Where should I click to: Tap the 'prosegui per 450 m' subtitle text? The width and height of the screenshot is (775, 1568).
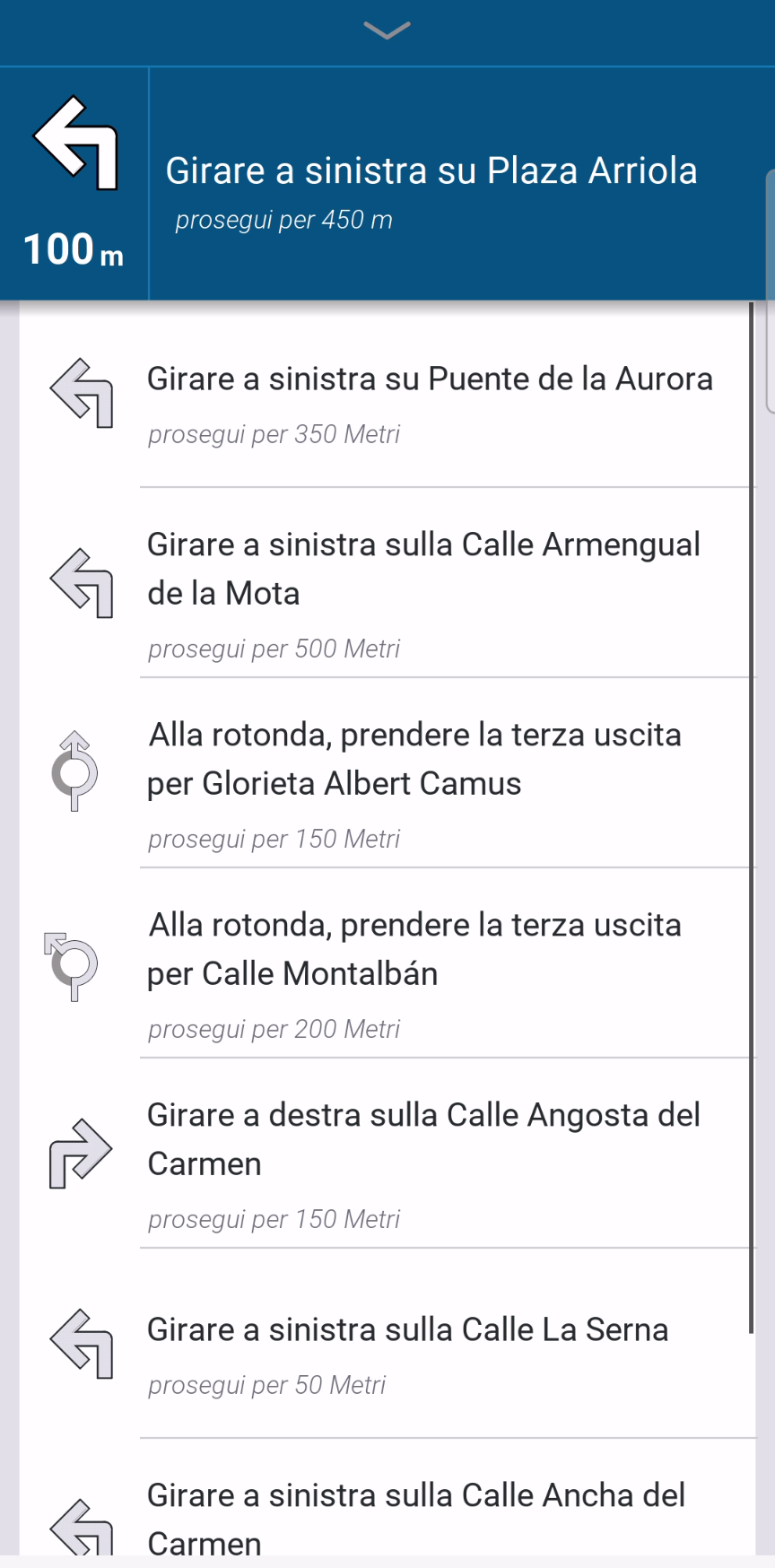click(286, 218)
